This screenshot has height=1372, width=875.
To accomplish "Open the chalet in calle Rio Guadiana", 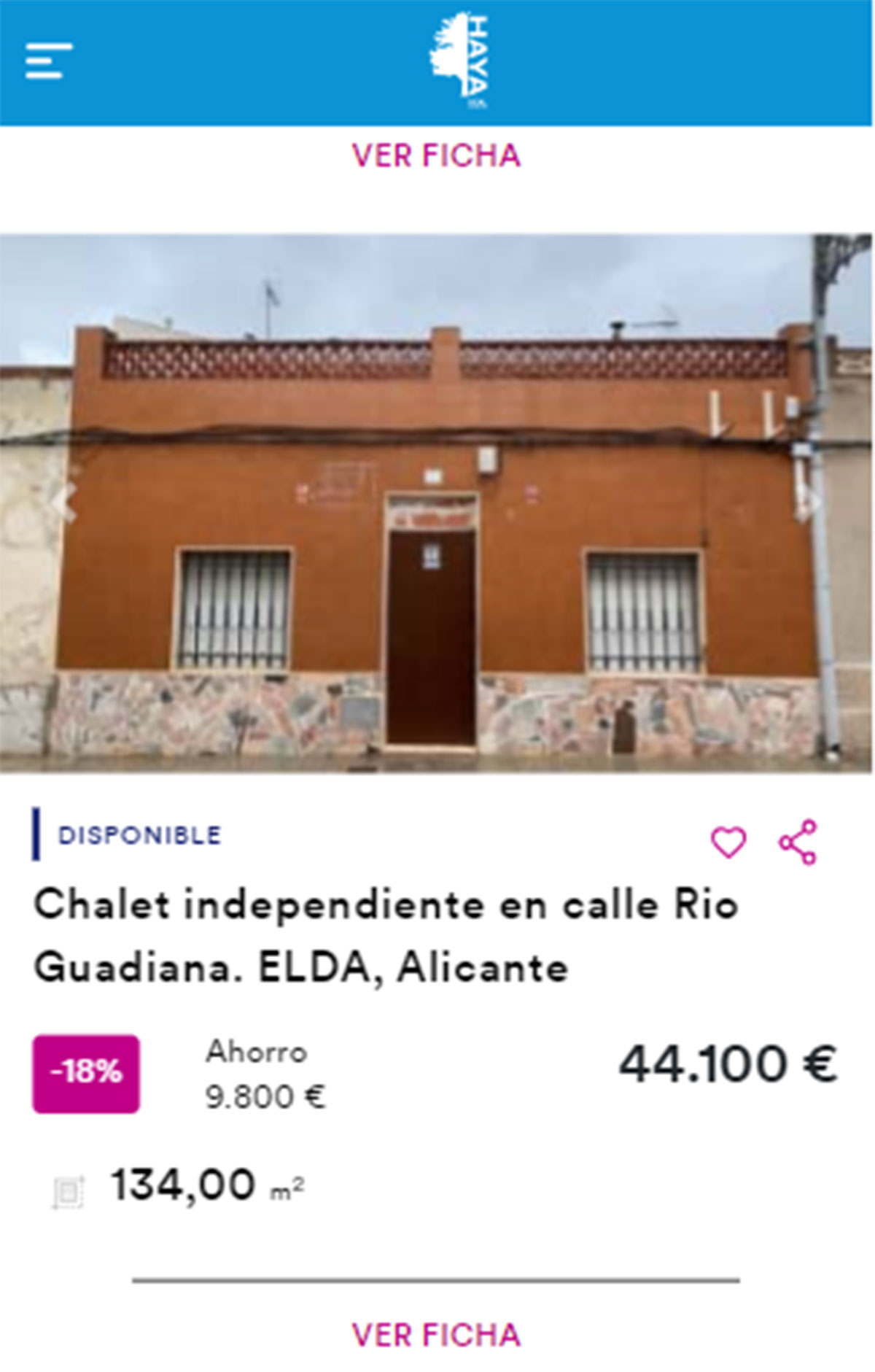I will click(386, 936).
